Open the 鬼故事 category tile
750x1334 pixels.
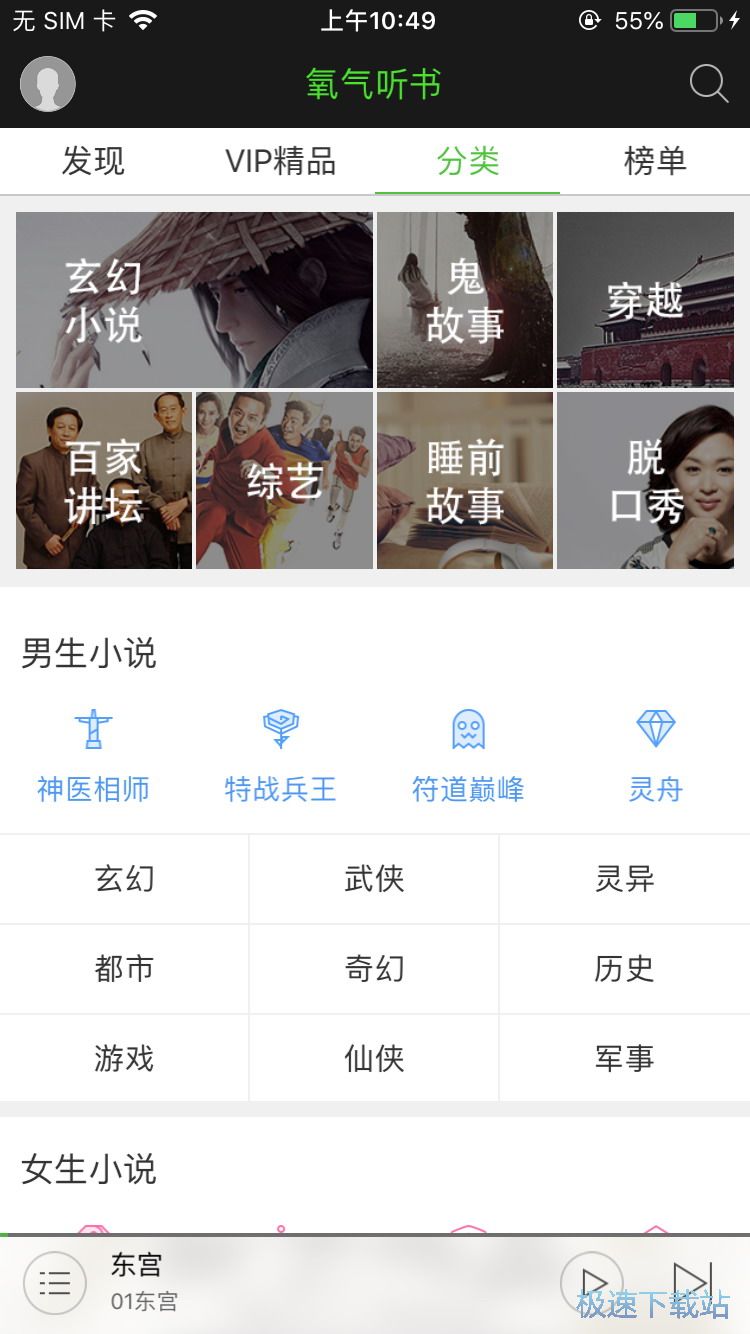point(465,300)
